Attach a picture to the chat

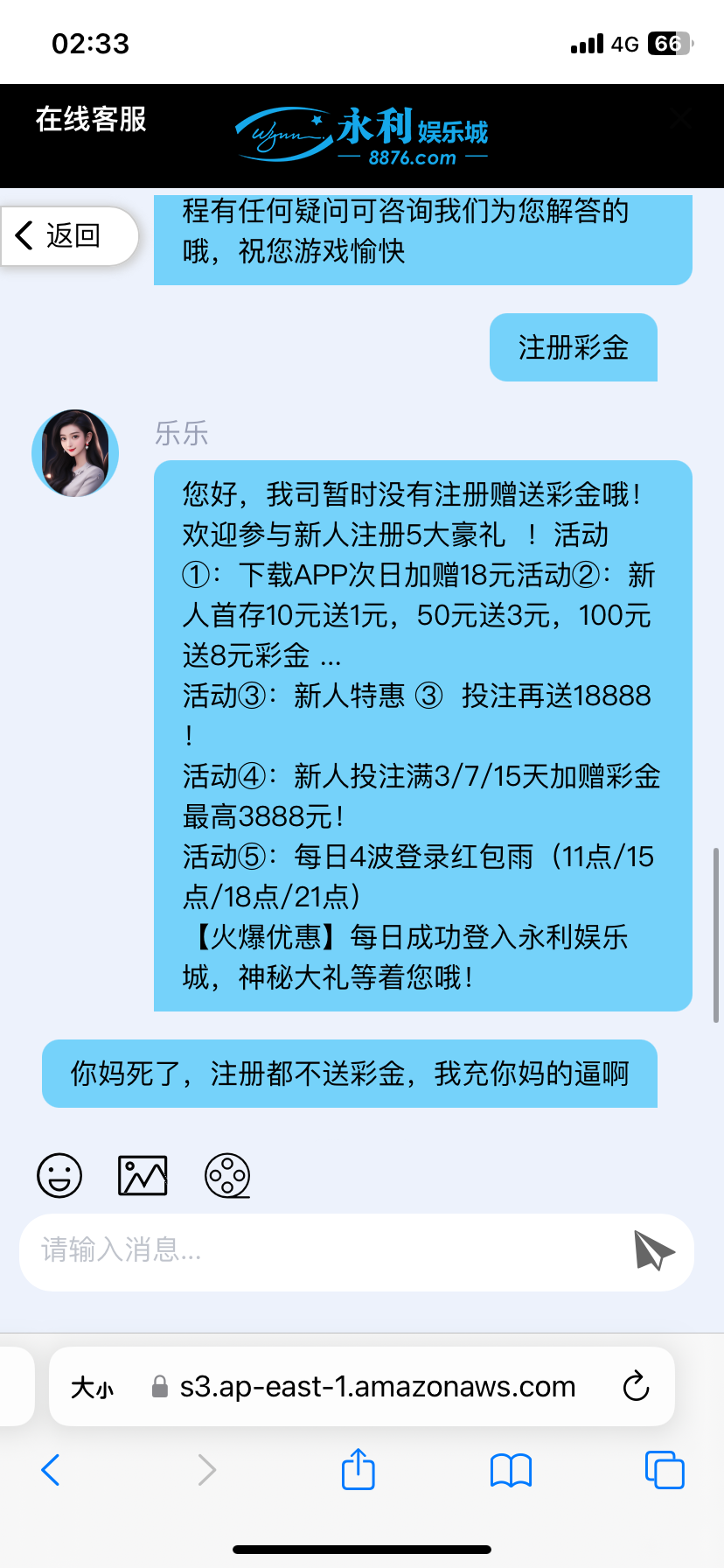point(143,1175)
